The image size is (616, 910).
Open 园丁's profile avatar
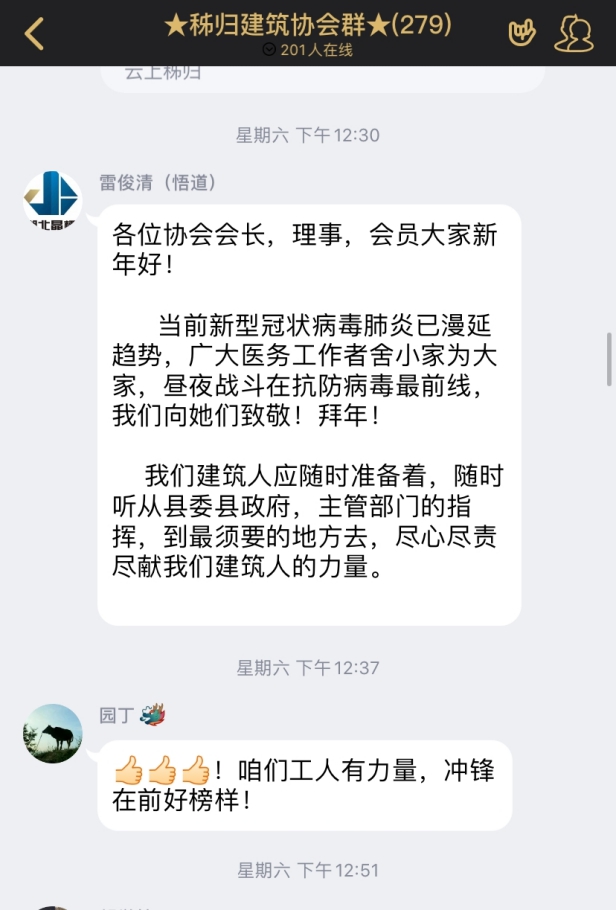pyautogui.click(x=52, y=733)
